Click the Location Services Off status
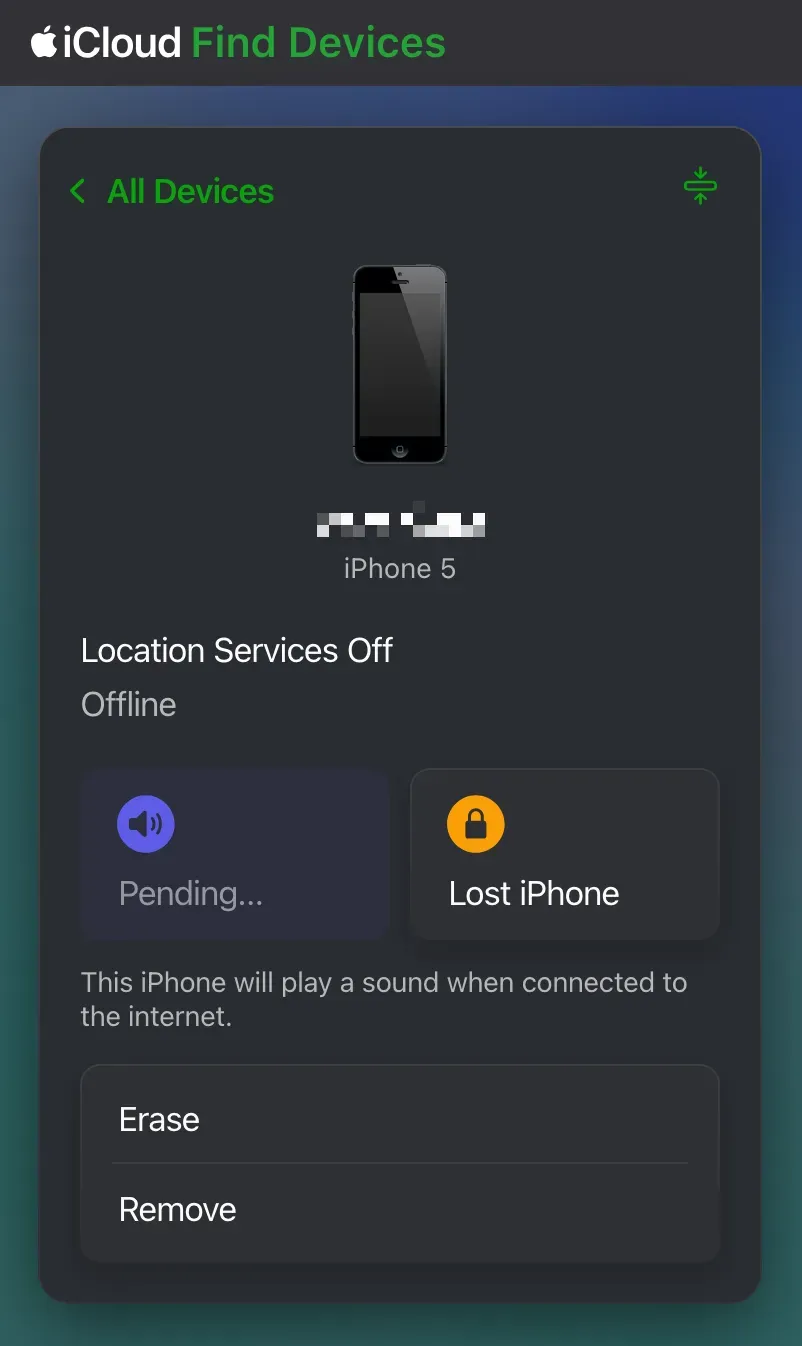The width and height of the screenshot is (802, 1346). [x=237, y=650]
